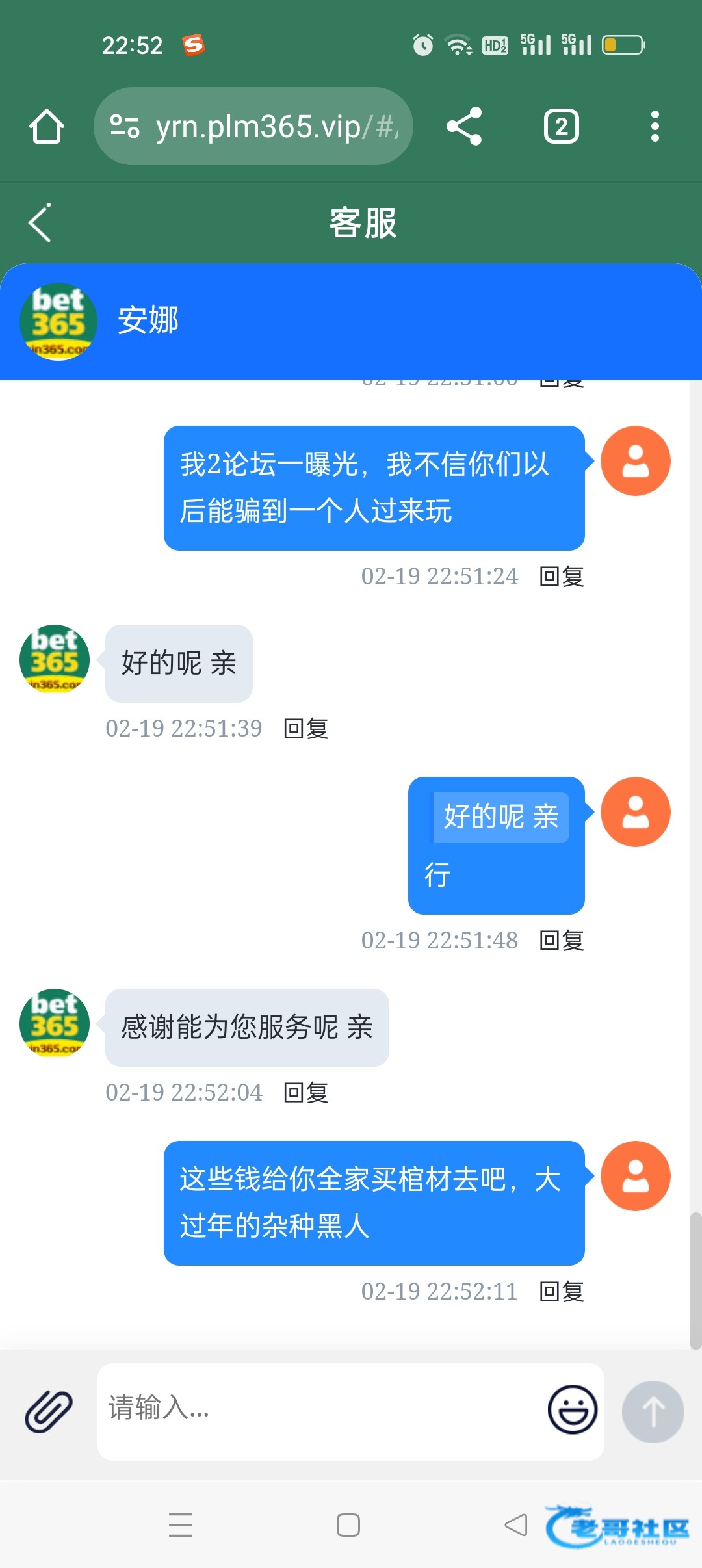Tap 回复 under the 22:51:39 message
This screenshot has height=1568, width=702.
(305, 729)
